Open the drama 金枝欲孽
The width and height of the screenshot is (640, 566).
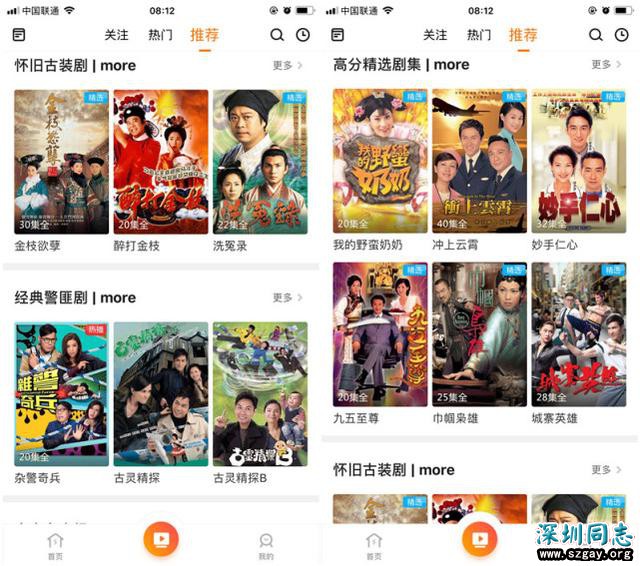61,162
